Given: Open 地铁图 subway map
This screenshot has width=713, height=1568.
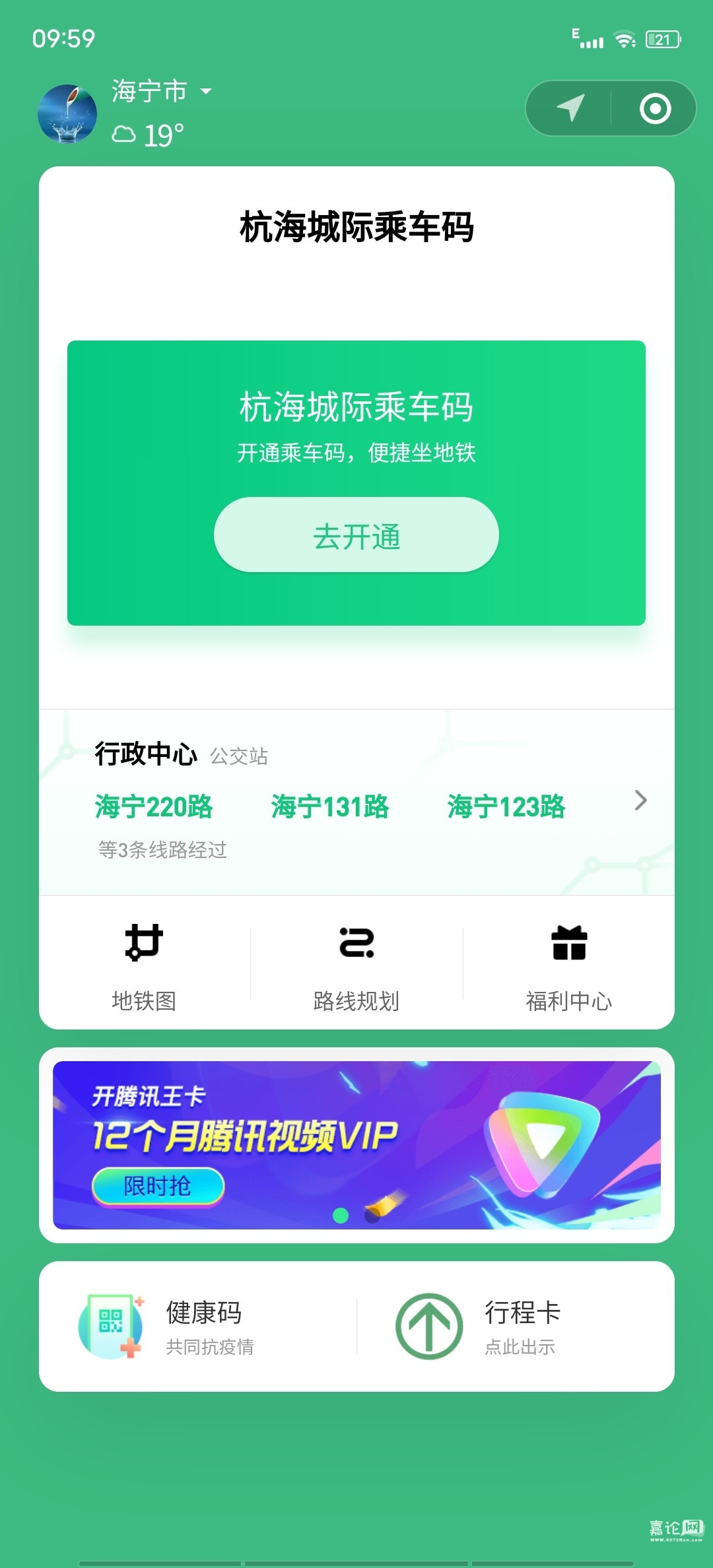Looking at the screenshot, I should click(144, 965).
